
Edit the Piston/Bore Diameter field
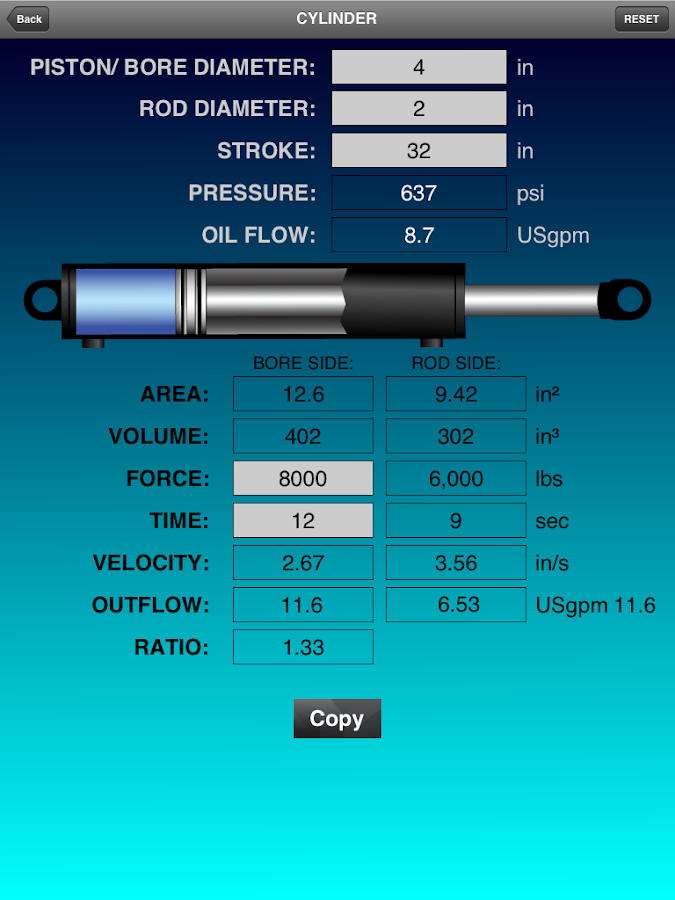(419, 67)
